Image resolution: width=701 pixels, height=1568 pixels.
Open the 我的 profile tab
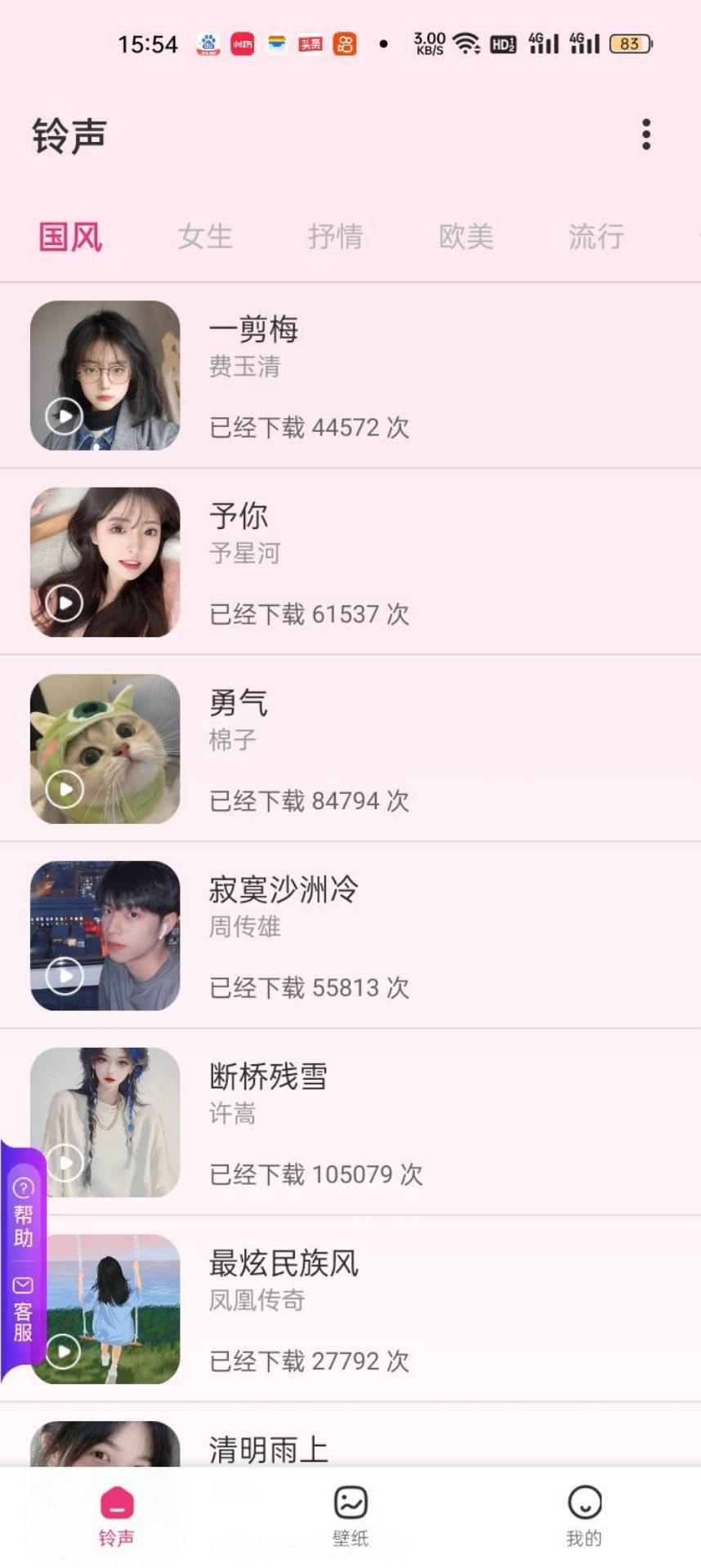pyautogui.click(x=584, y=1516)
